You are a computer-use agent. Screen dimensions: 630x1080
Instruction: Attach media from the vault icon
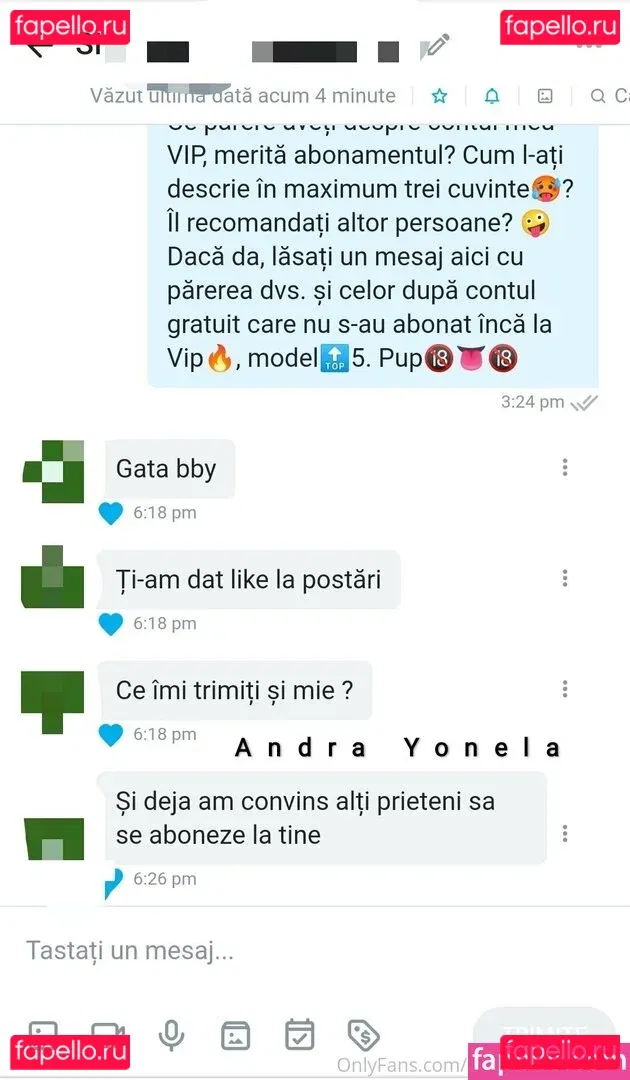tap(236, 1035)
